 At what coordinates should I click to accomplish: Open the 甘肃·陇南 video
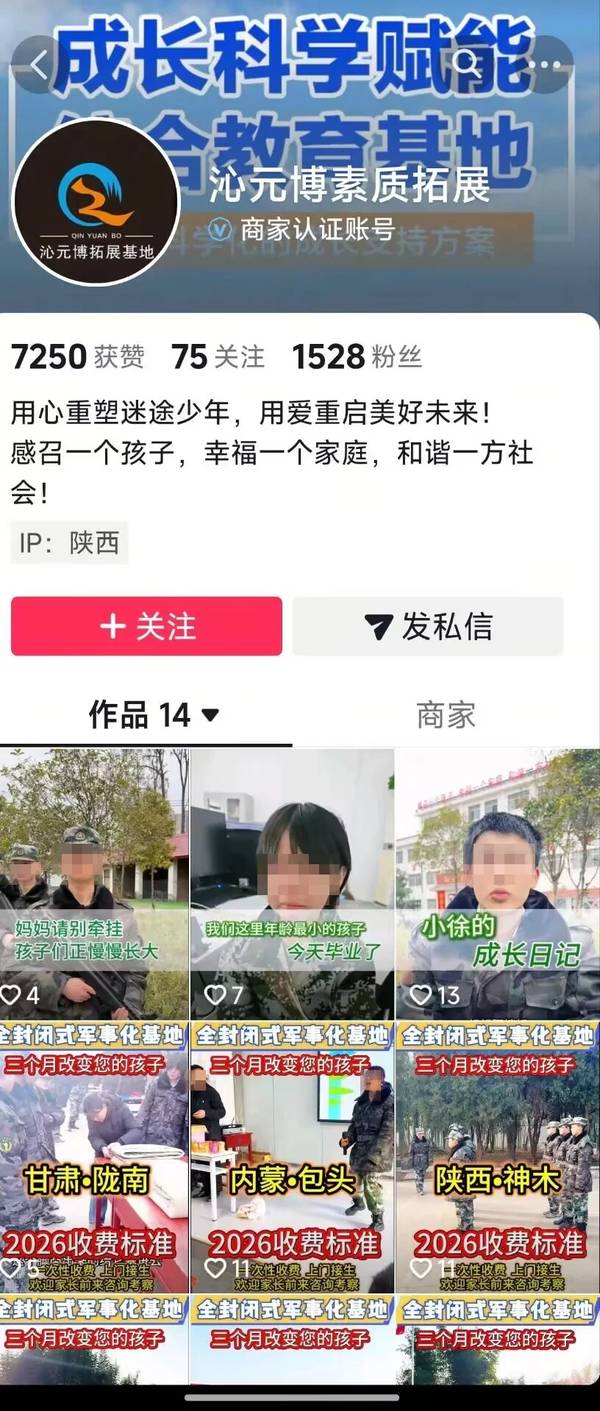(94, 1156)
